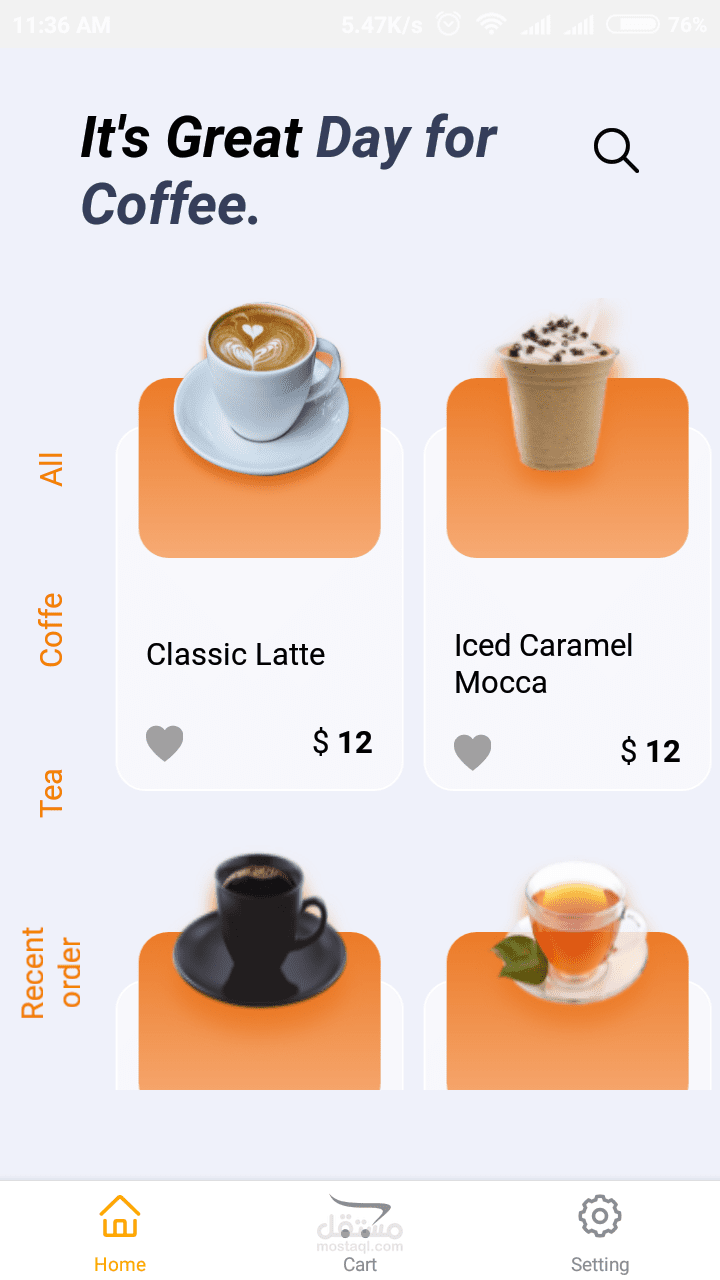Tap the heart icon on Classic Latte

[164, 743]
